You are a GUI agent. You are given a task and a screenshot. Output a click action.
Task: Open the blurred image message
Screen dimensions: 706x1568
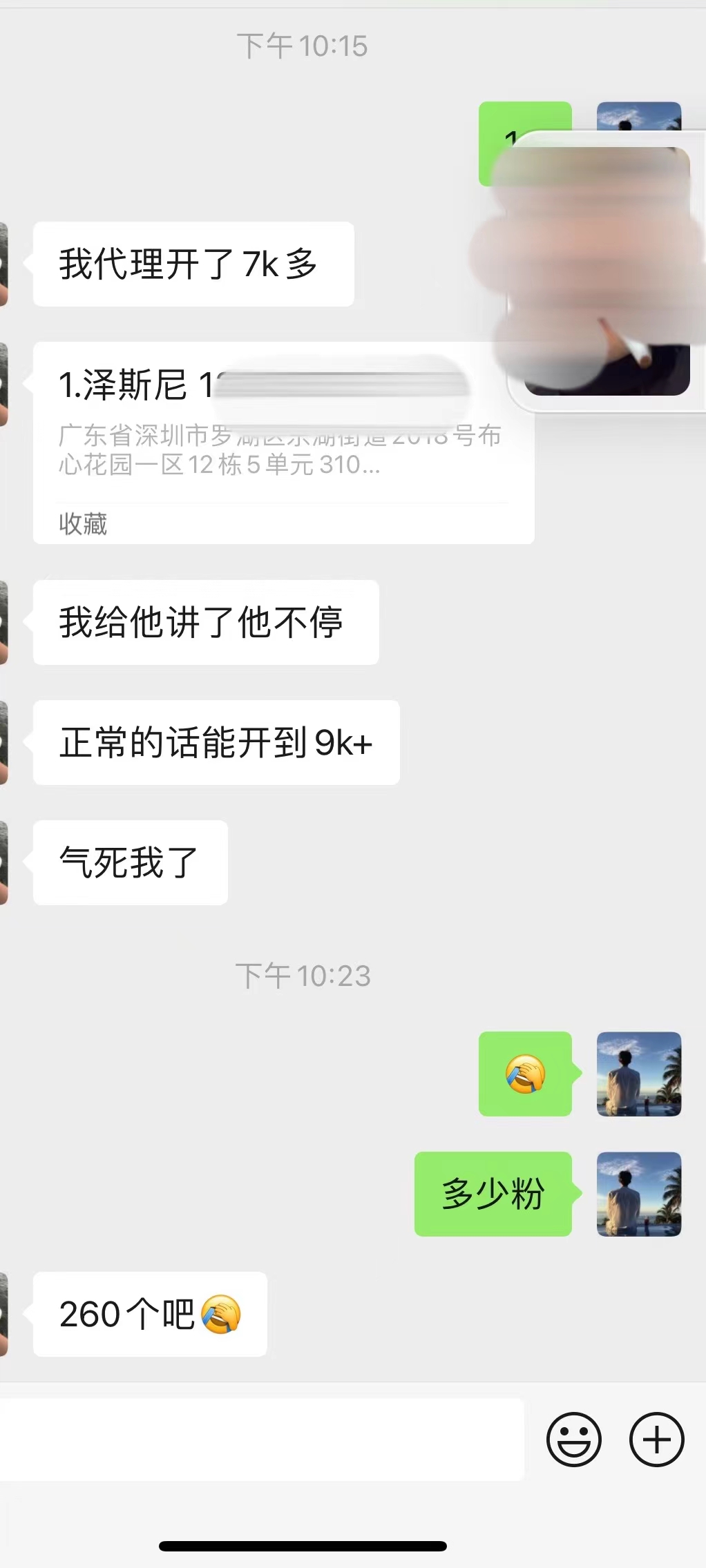pyautogui.click(x=607, y=271)
